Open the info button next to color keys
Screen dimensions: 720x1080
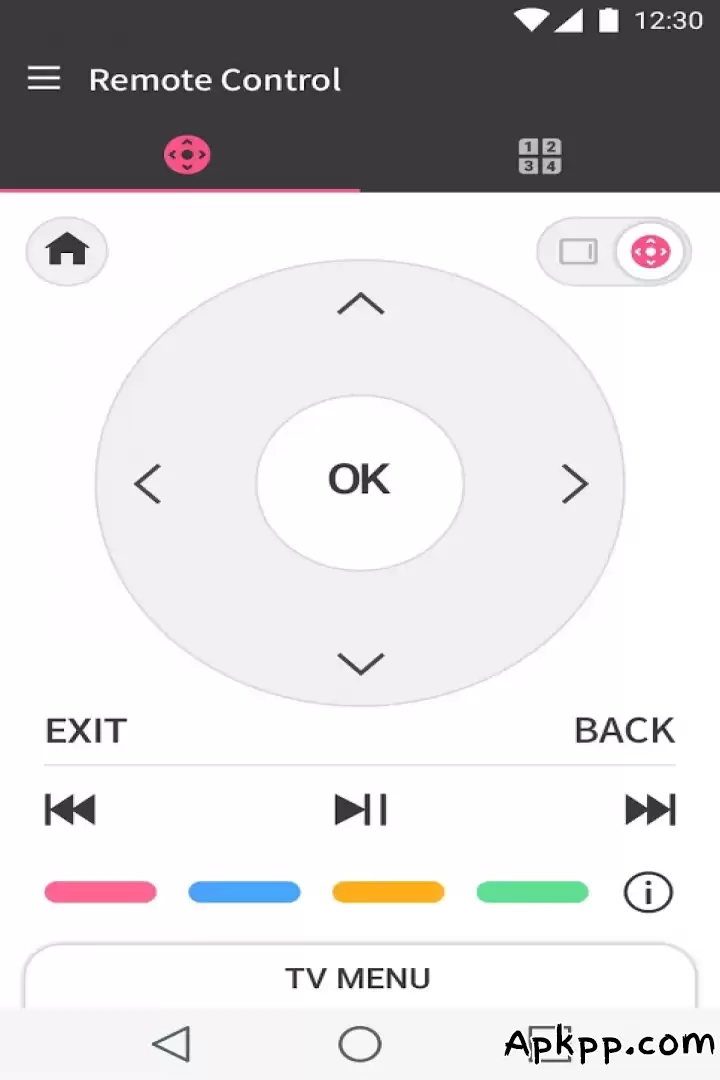(x=648, y=892)
